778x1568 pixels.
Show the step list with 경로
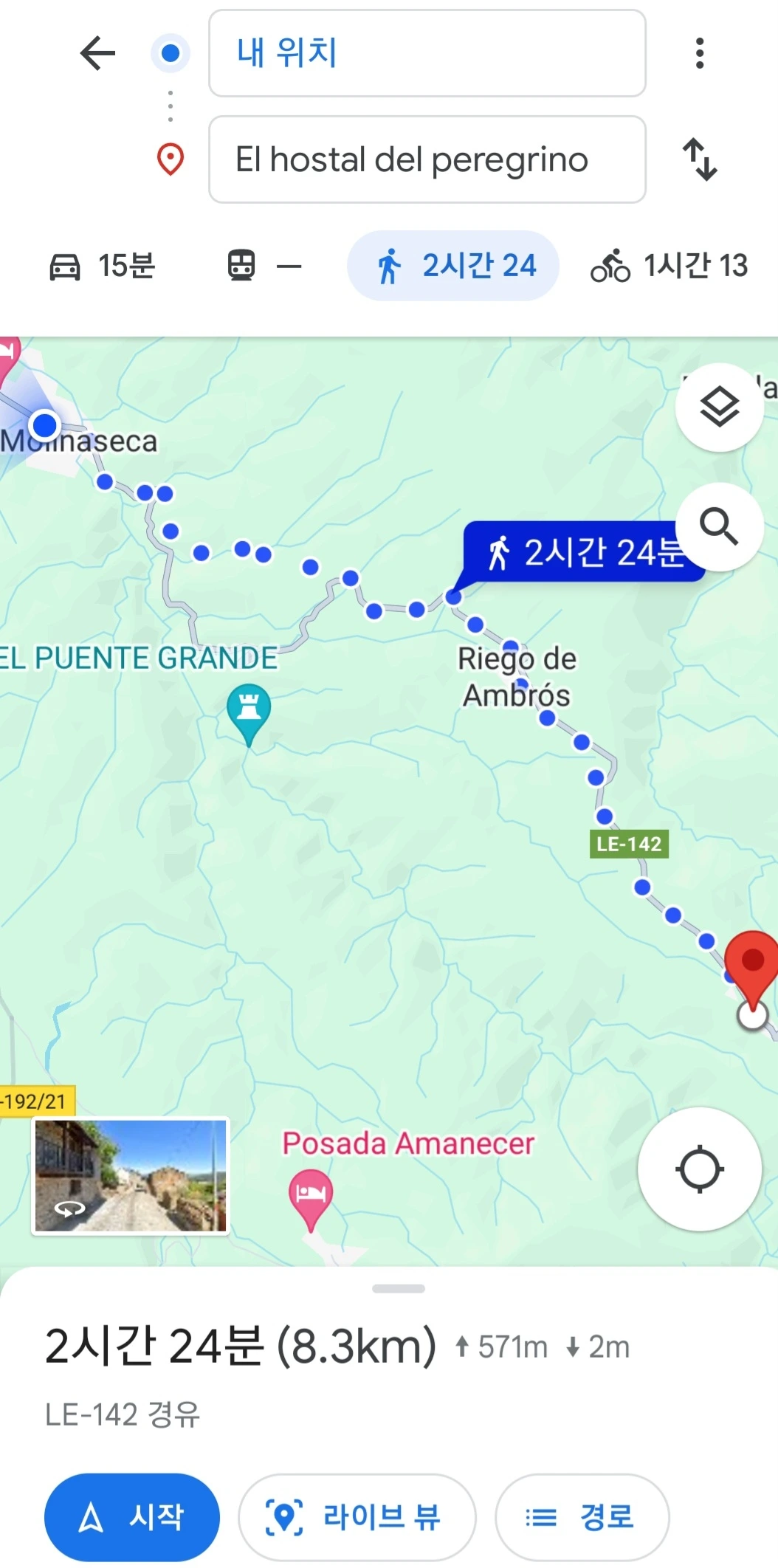tap(582, 1517)
